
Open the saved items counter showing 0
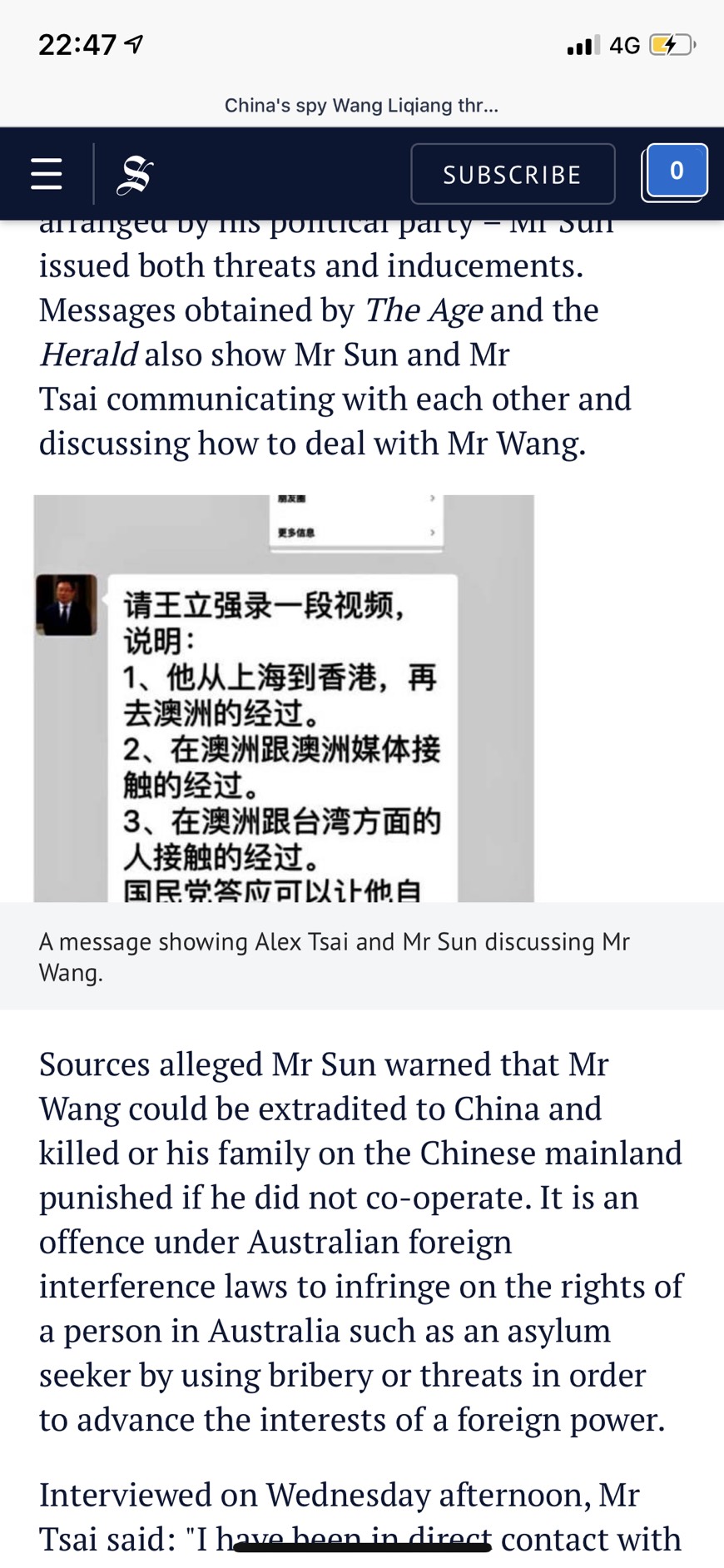point(676,171)
